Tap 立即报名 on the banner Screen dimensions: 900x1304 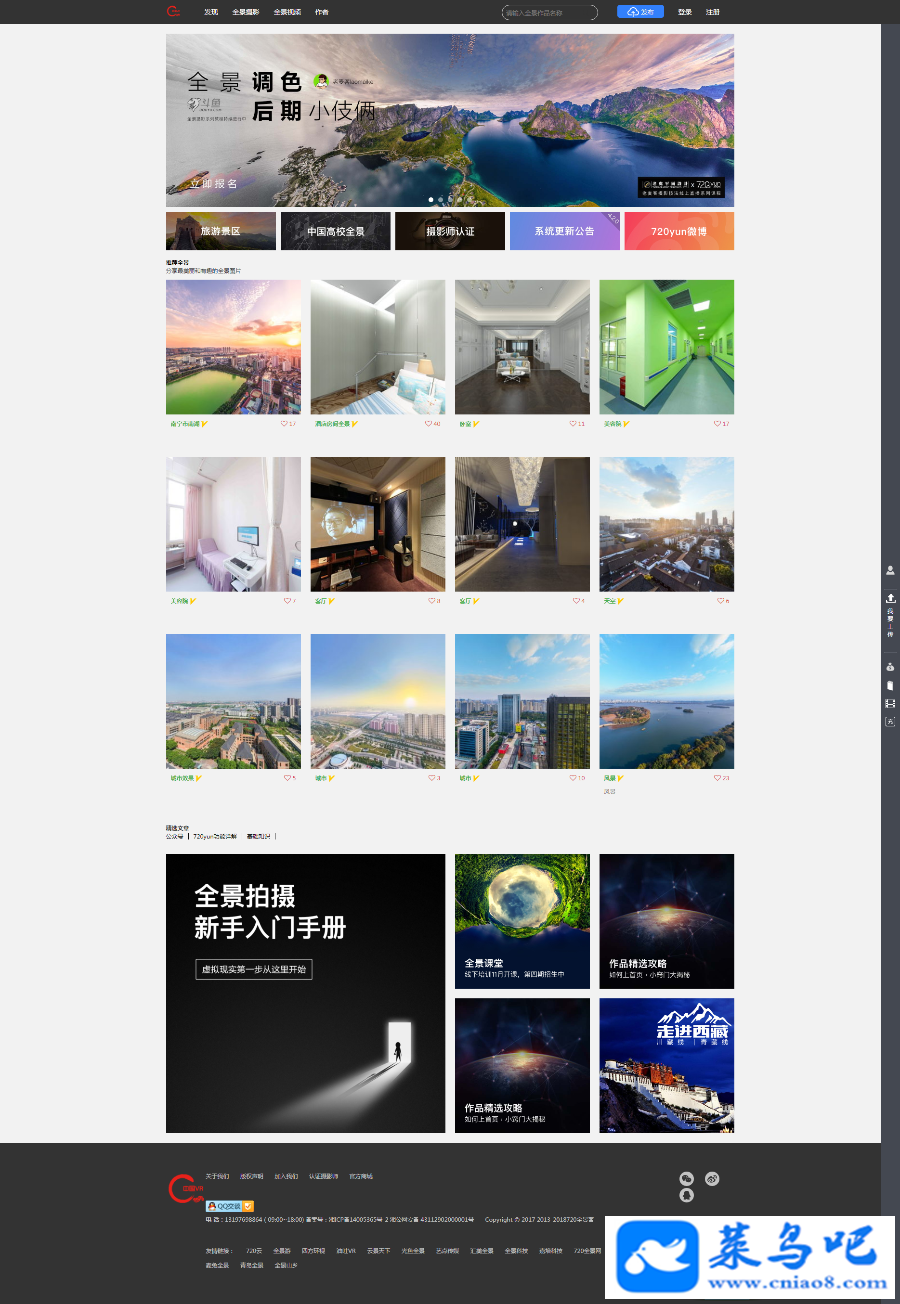pos(214,184)
